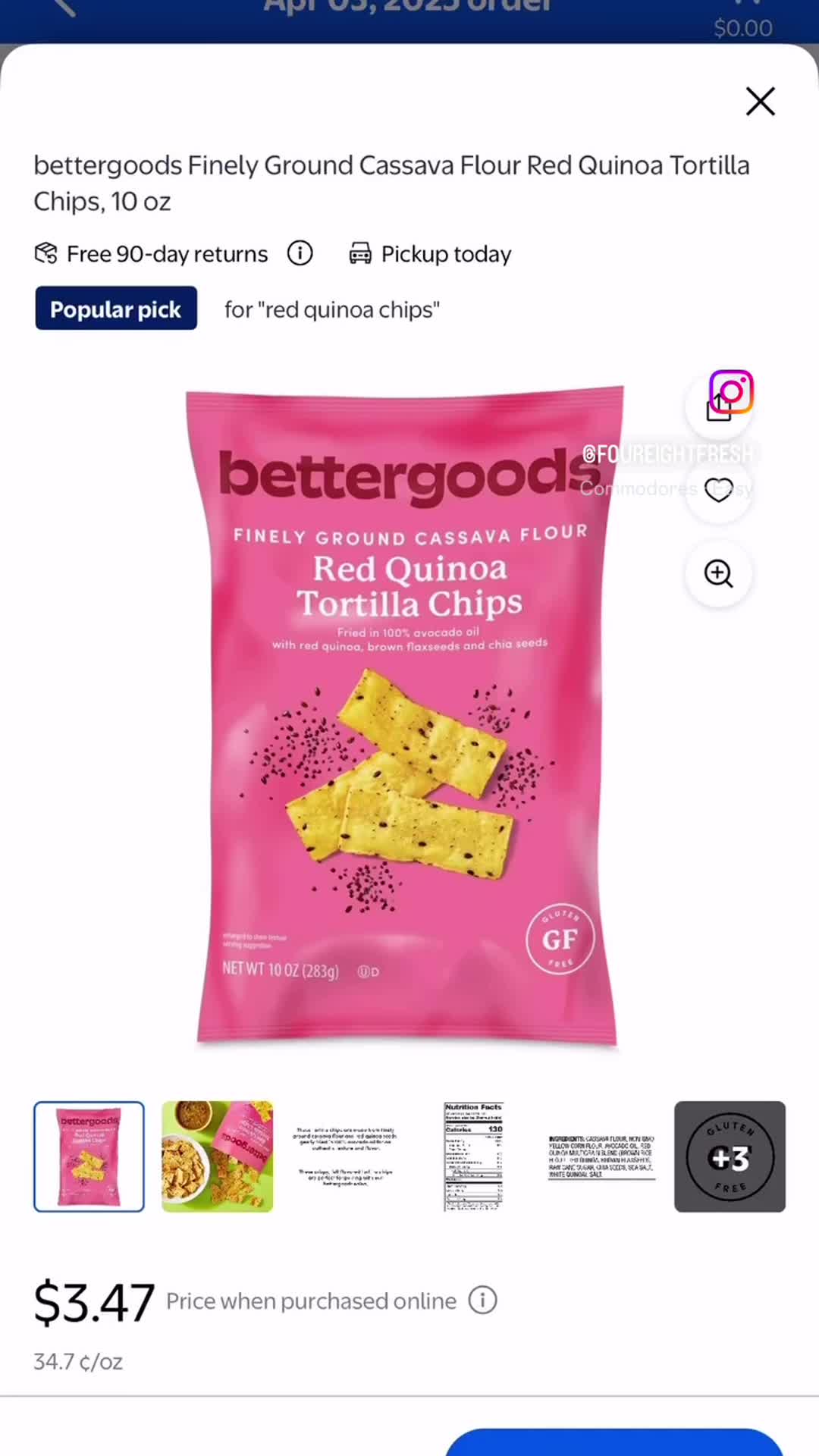819x1456 pixels.
Task: Add tortilla chips to favorites heart
Action: [x=718, y=490]
